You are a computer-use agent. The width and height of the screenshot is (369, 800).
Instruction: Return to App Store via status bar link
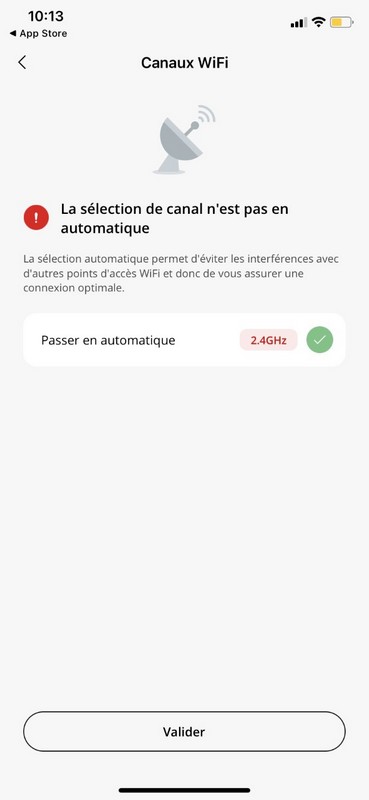point(38,34)
